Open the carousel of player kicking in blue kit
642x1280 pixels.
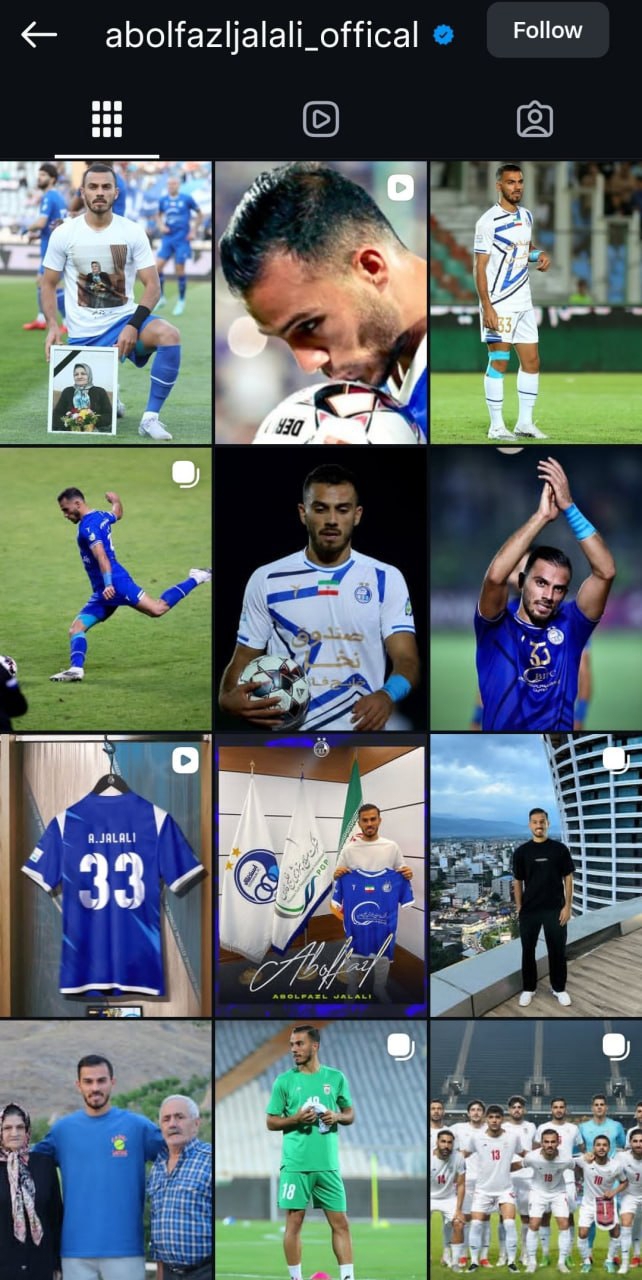106,589
